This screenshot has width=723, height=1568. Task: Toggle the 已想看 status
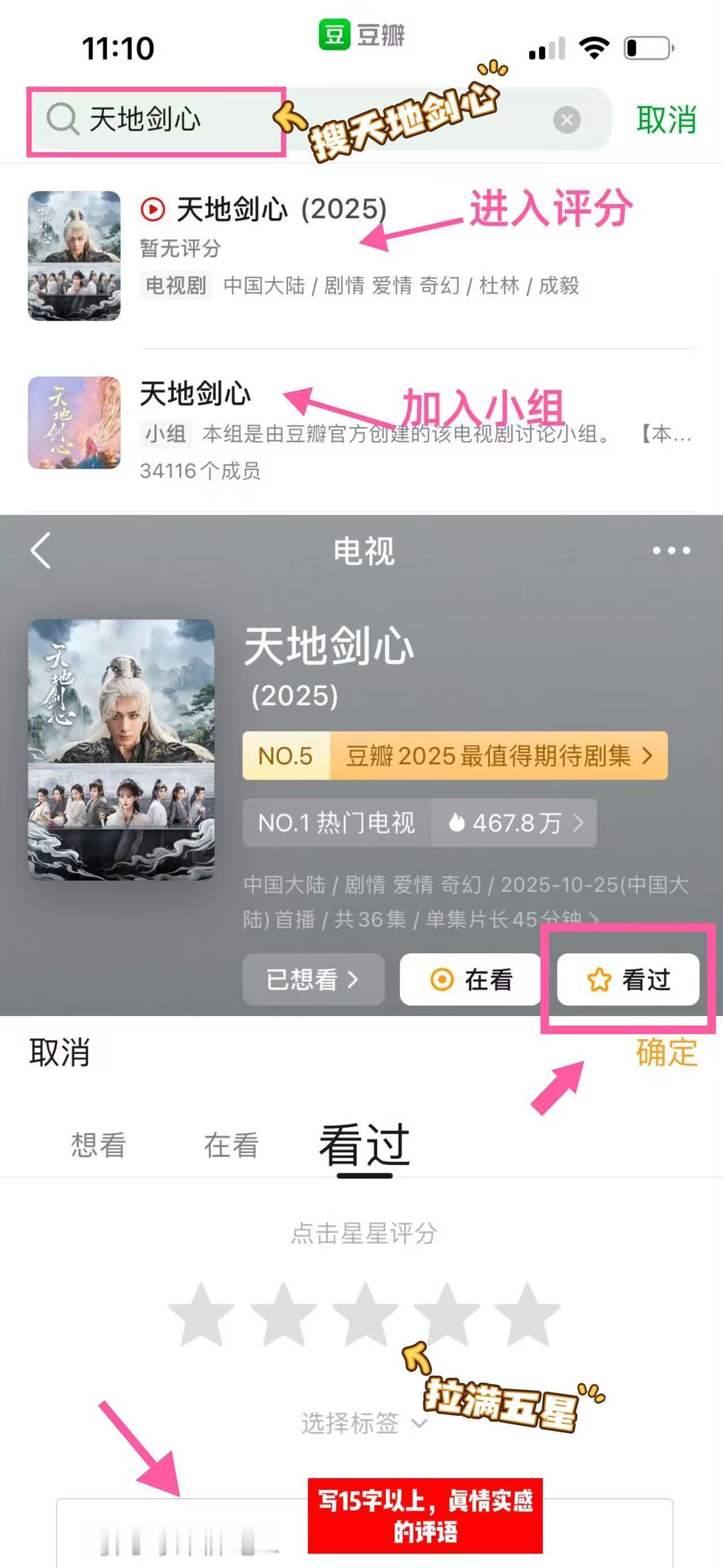point(313,980)
